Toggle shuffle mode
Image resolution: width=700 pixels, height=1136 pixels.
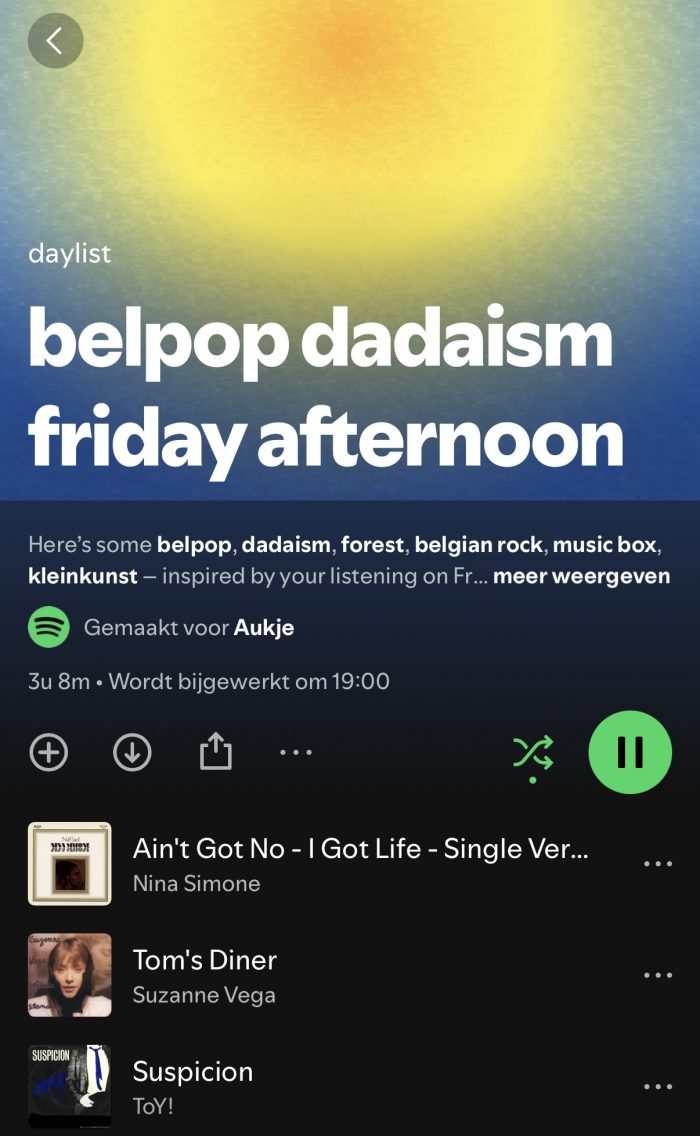tap(532, 753)
